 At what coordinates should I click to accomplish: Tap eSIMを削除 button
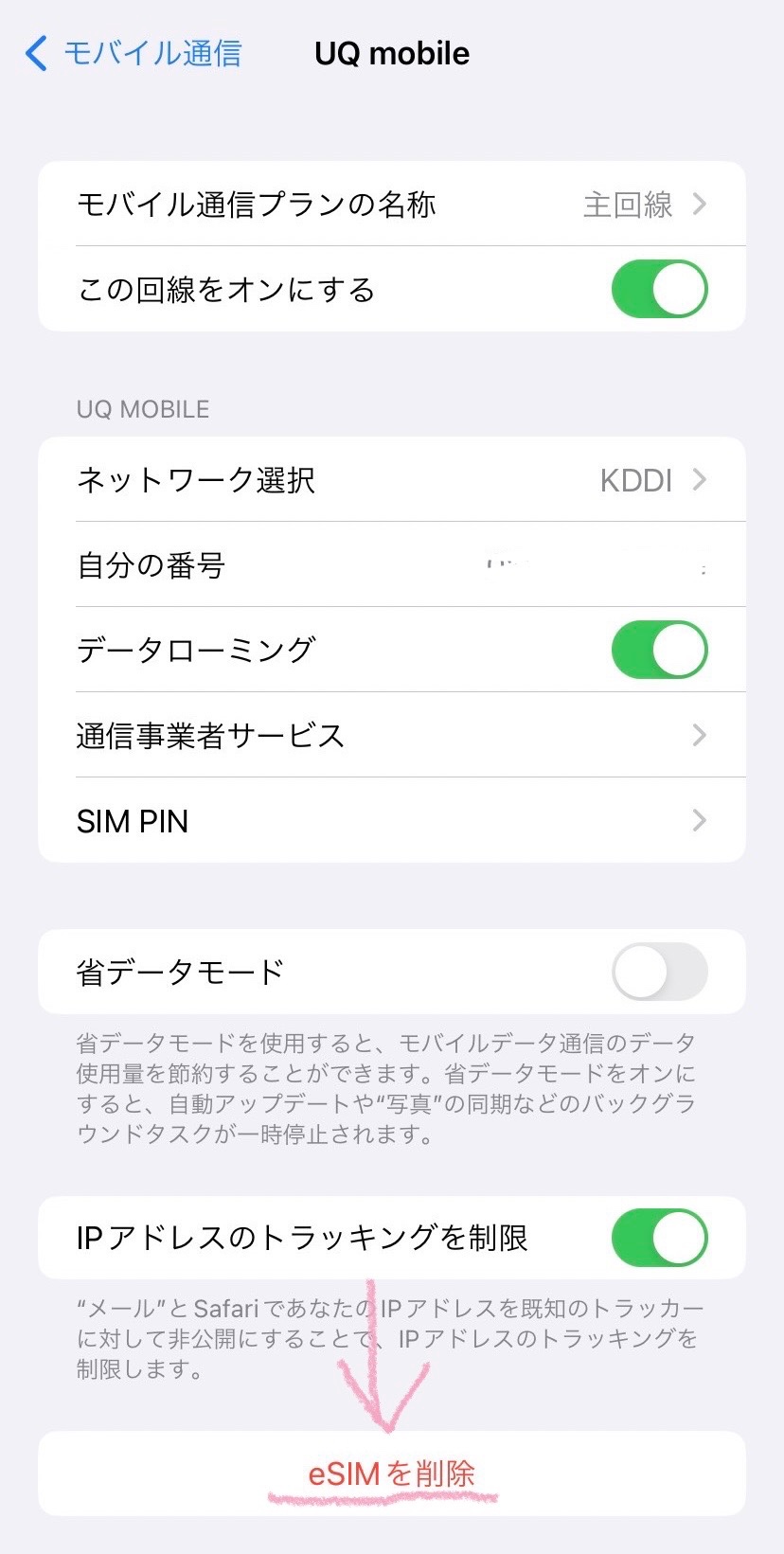tap(391, 1474)
